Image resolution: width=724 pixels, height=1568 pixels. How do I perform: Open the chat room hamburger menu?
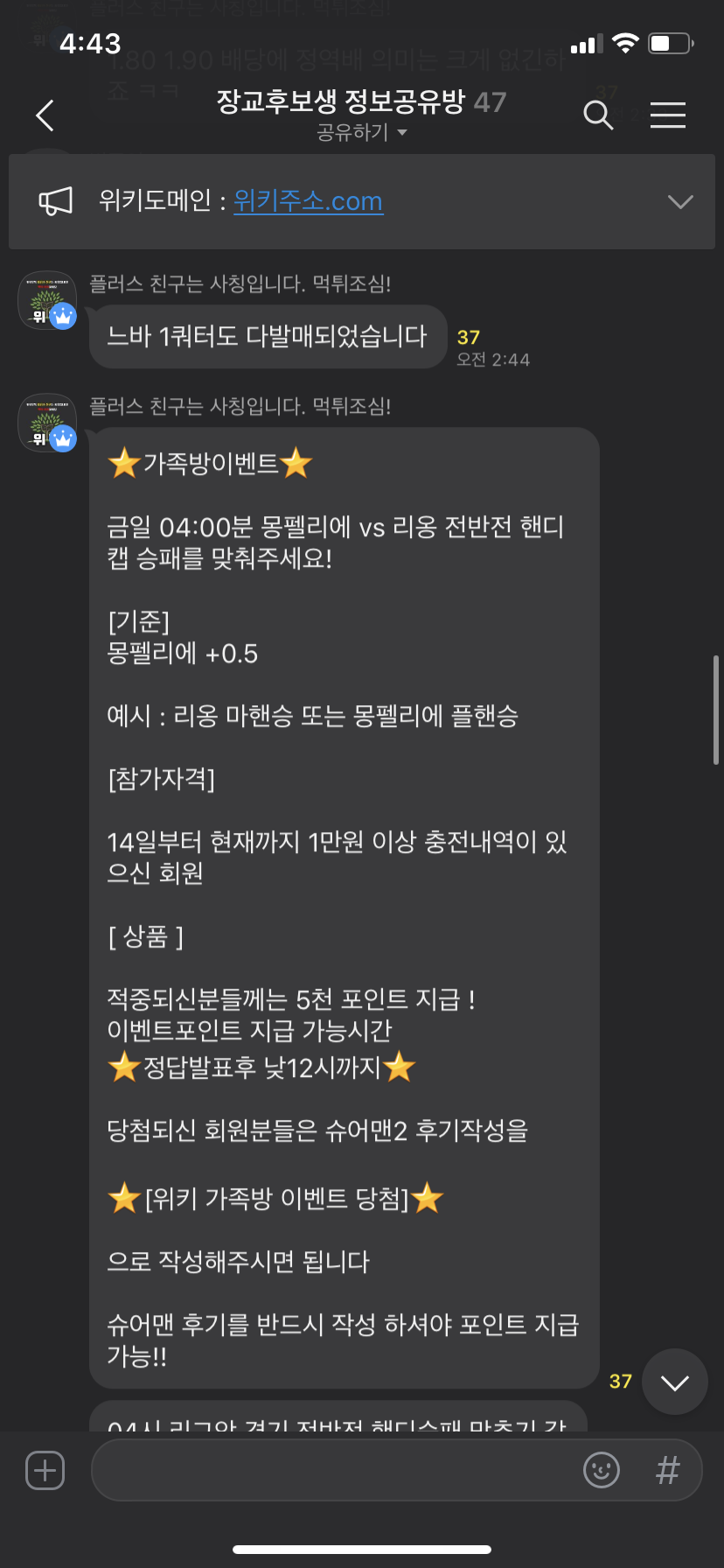click(667, 115)
